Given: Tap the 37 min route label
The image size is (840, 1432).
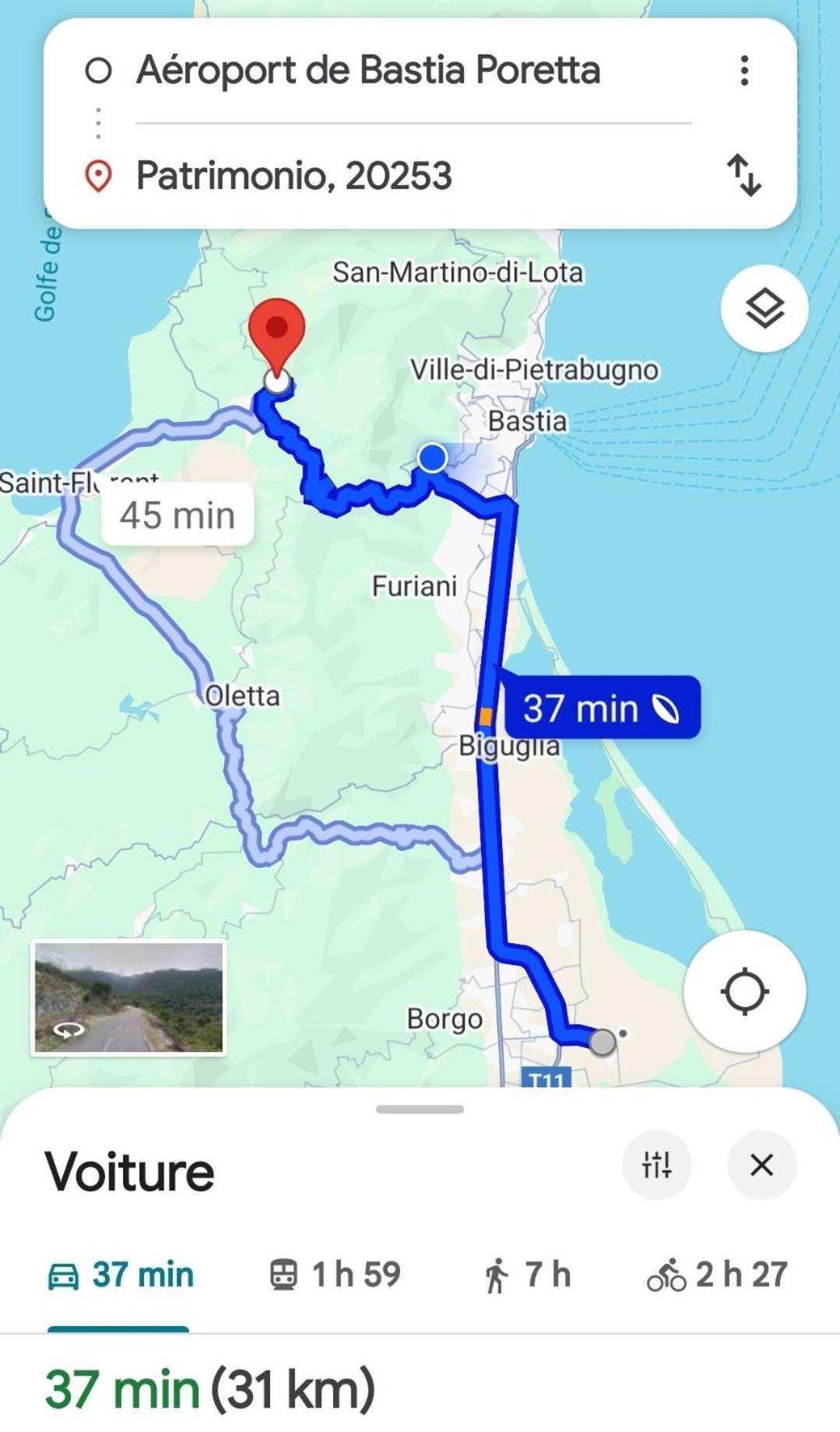Looking at the screenshot, I should point(601,708).
